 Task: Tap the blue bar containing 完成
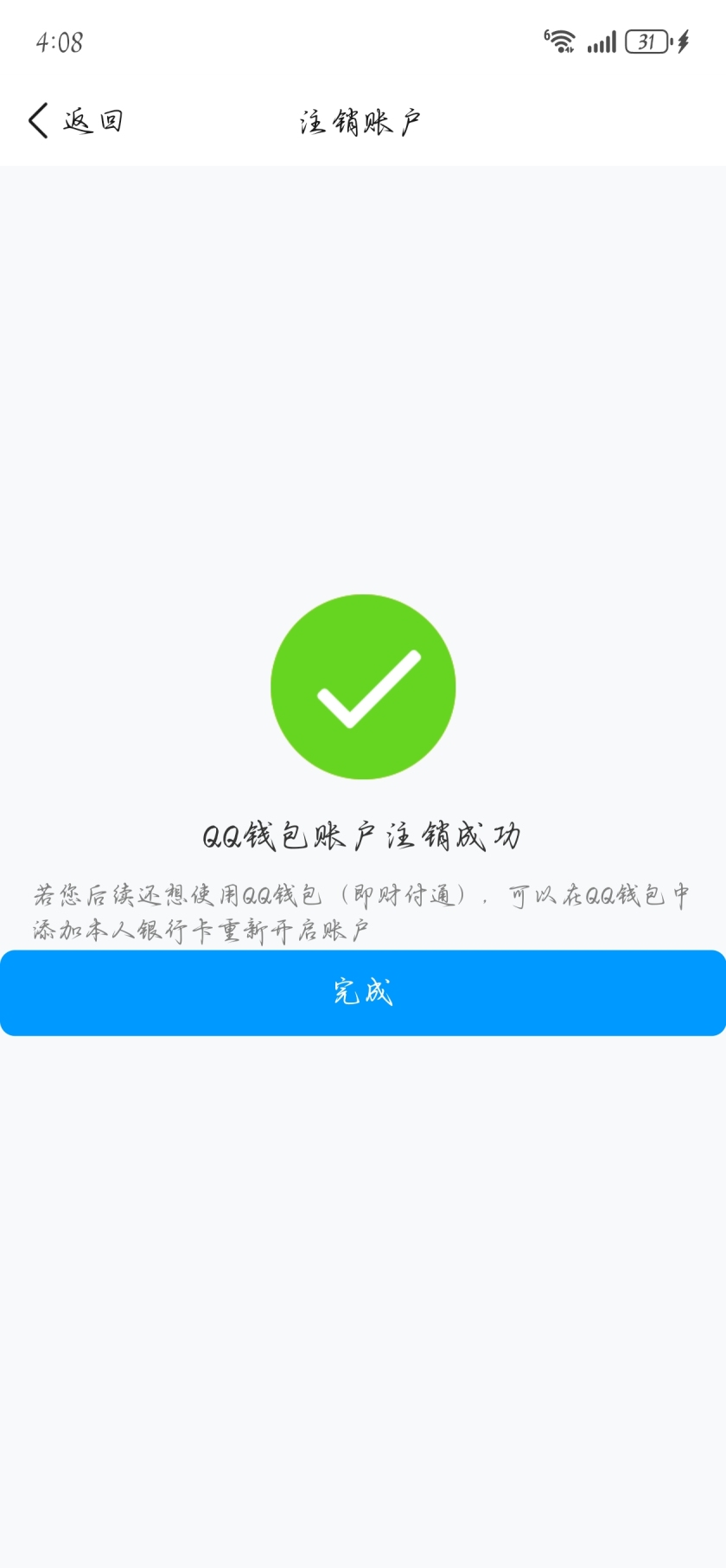pos(363,993)
